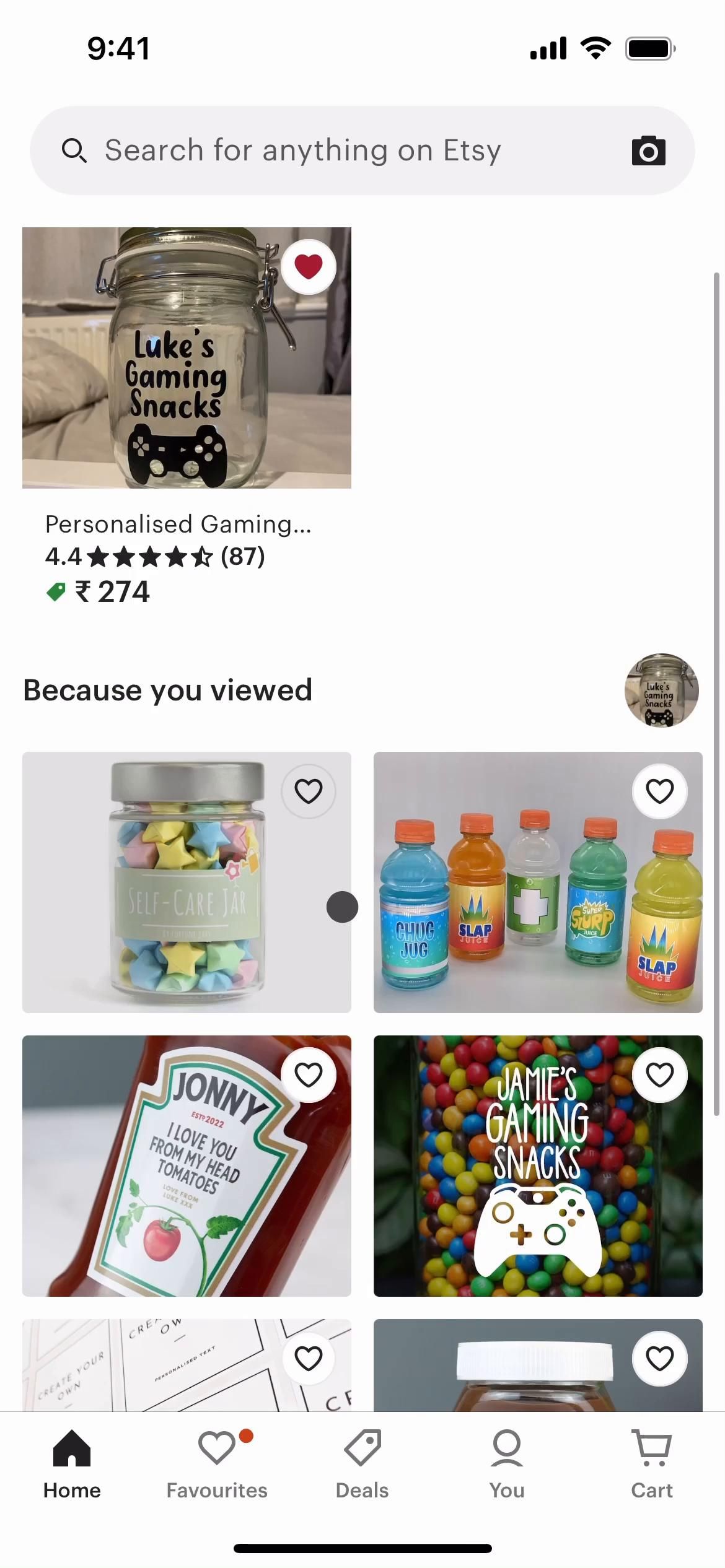Viewport: 725px width, 1568px height.
Task: Open the Etsy search field
Action: click(347, 150)
